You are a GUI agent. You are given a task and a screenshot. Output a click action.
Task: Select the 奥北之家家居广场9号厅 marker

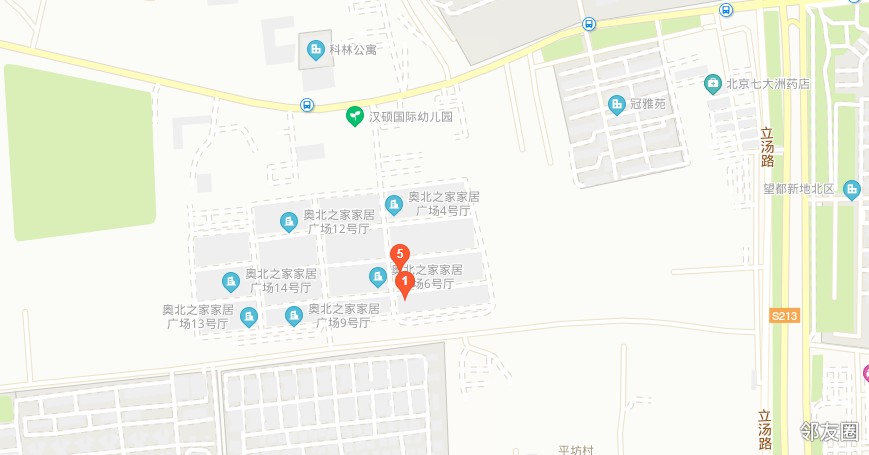(294, 317)
